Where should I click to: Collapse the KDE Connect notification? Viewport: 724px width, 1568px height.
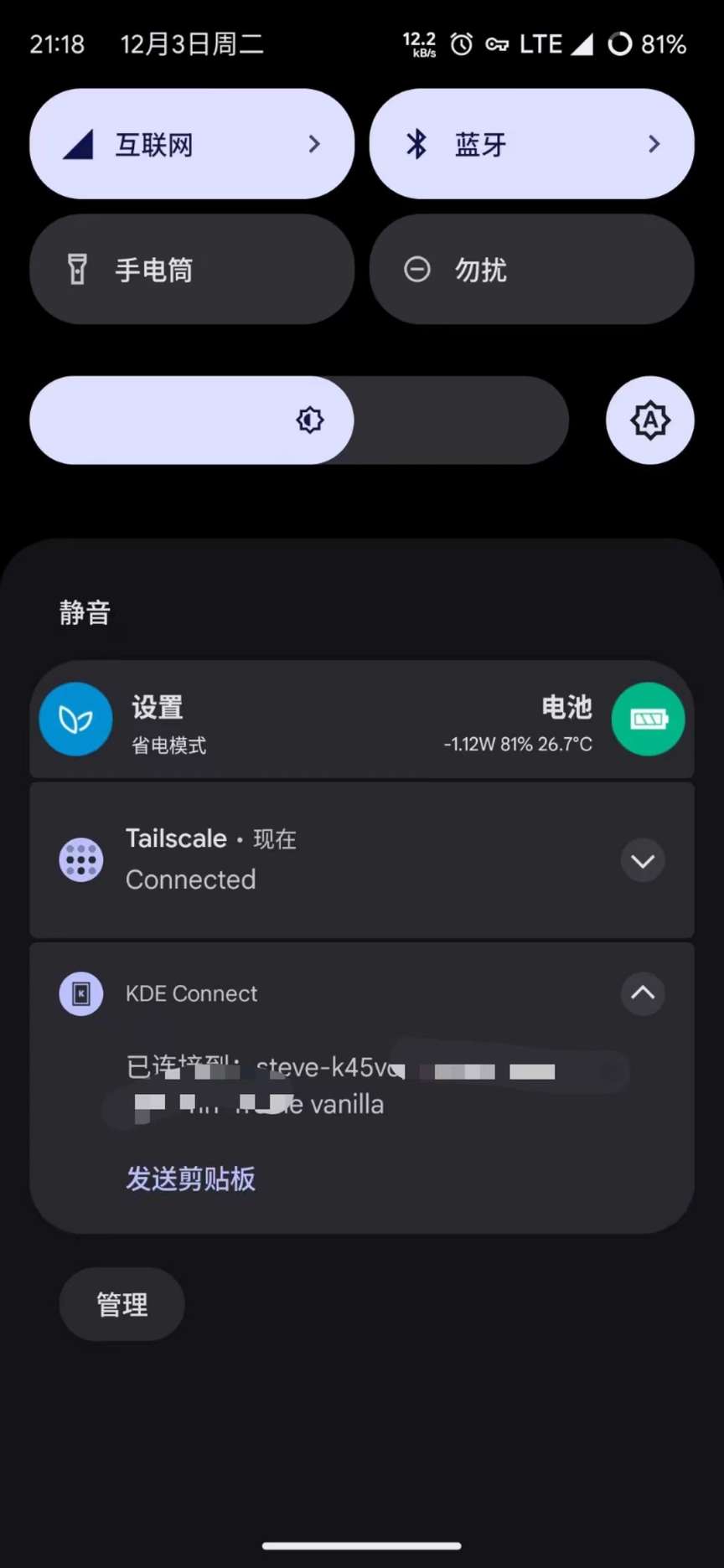pyautogui.click(x=643, y=993)
